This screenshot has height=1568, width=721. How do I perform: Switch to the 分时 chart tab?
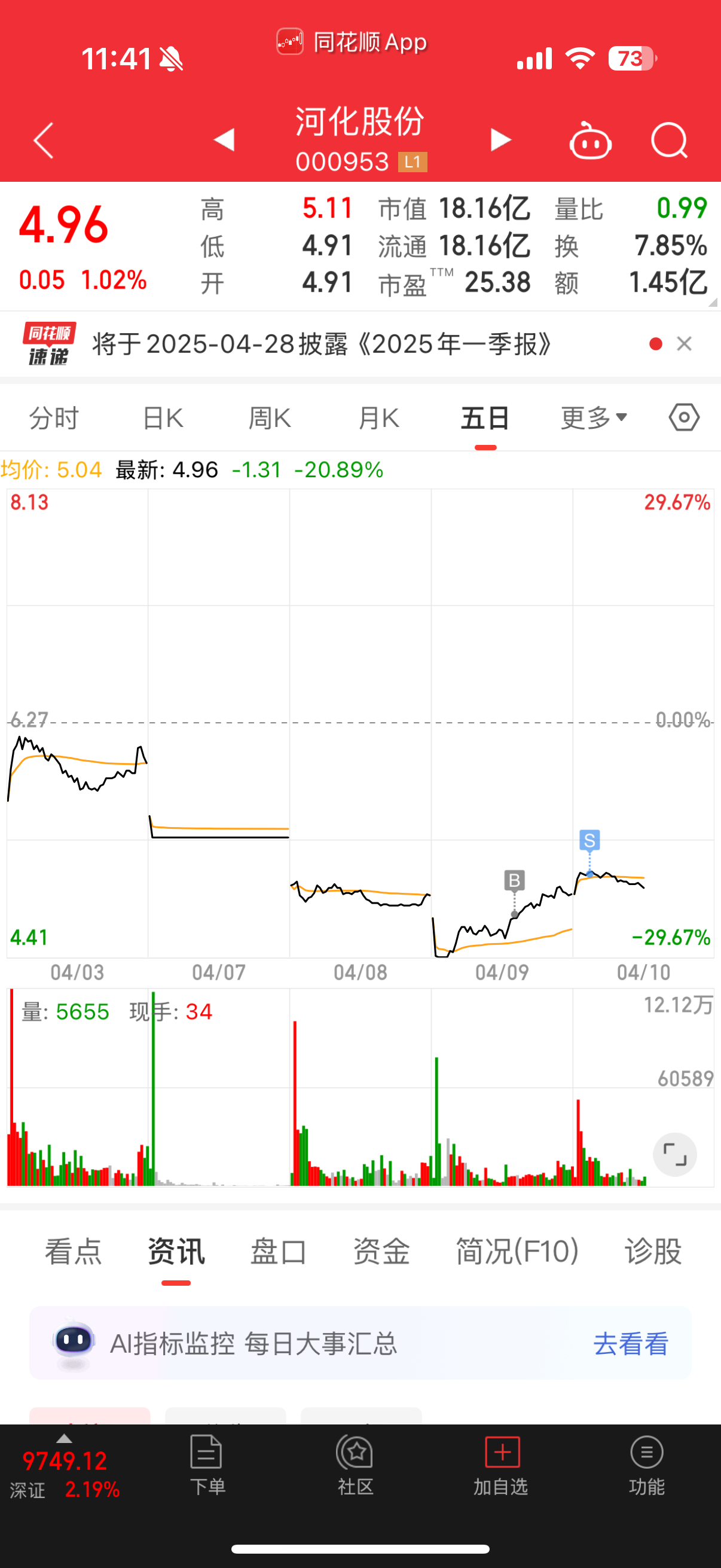[x=54, y=418]
